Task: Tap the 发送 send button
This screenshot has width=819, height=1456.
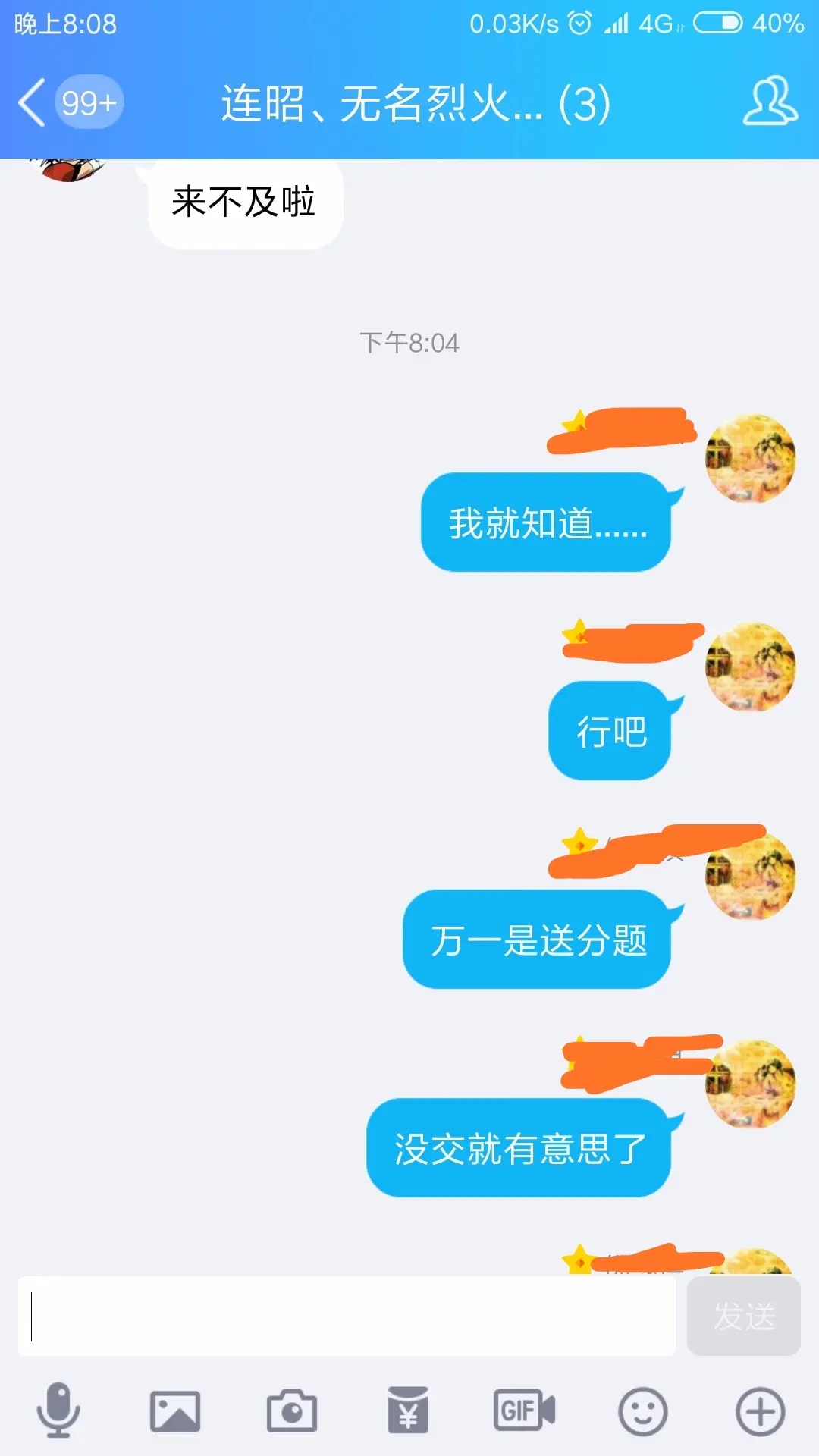Action: pos(743,1316)
